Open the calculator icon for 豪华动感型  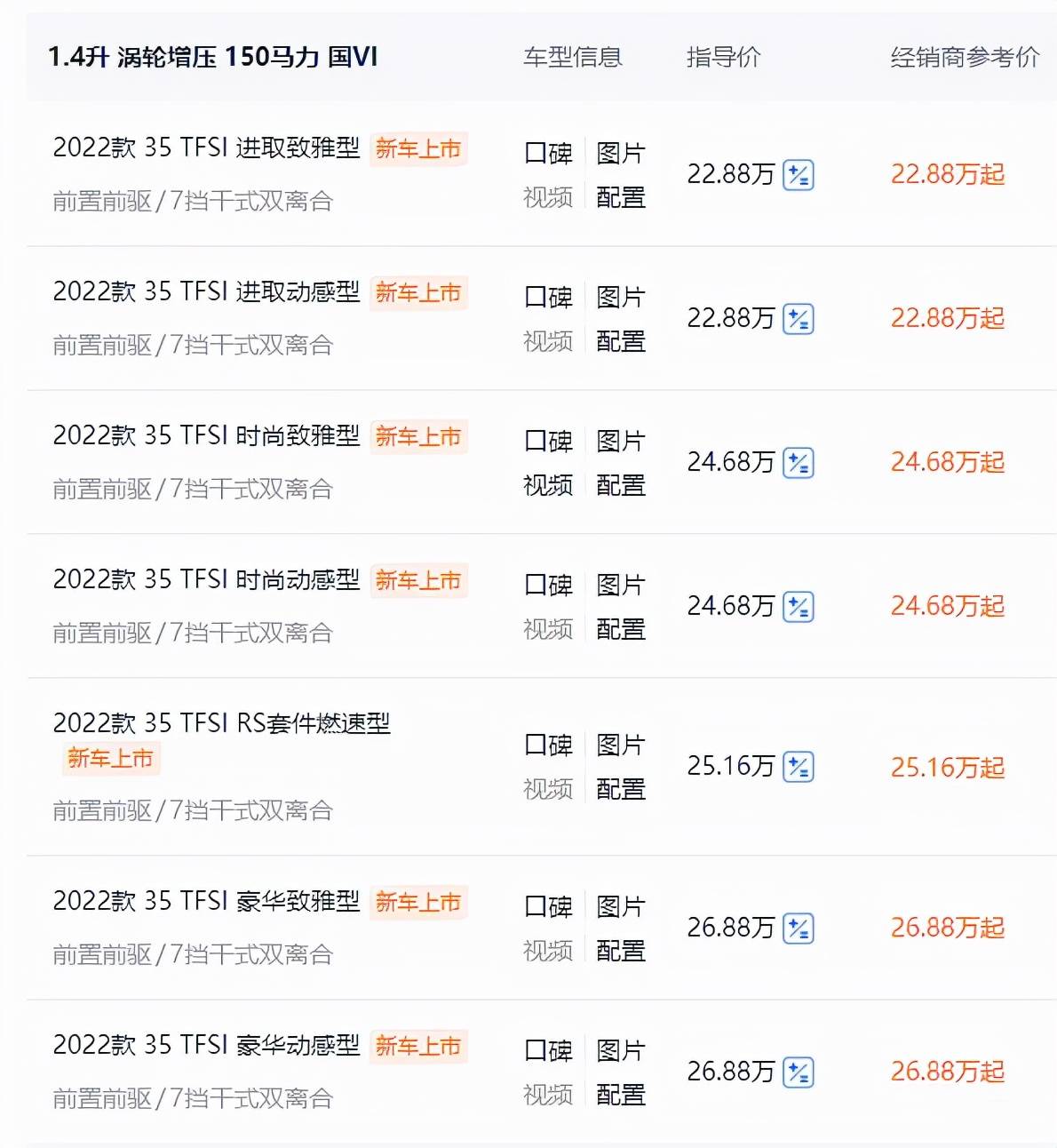click(799, 1072)
